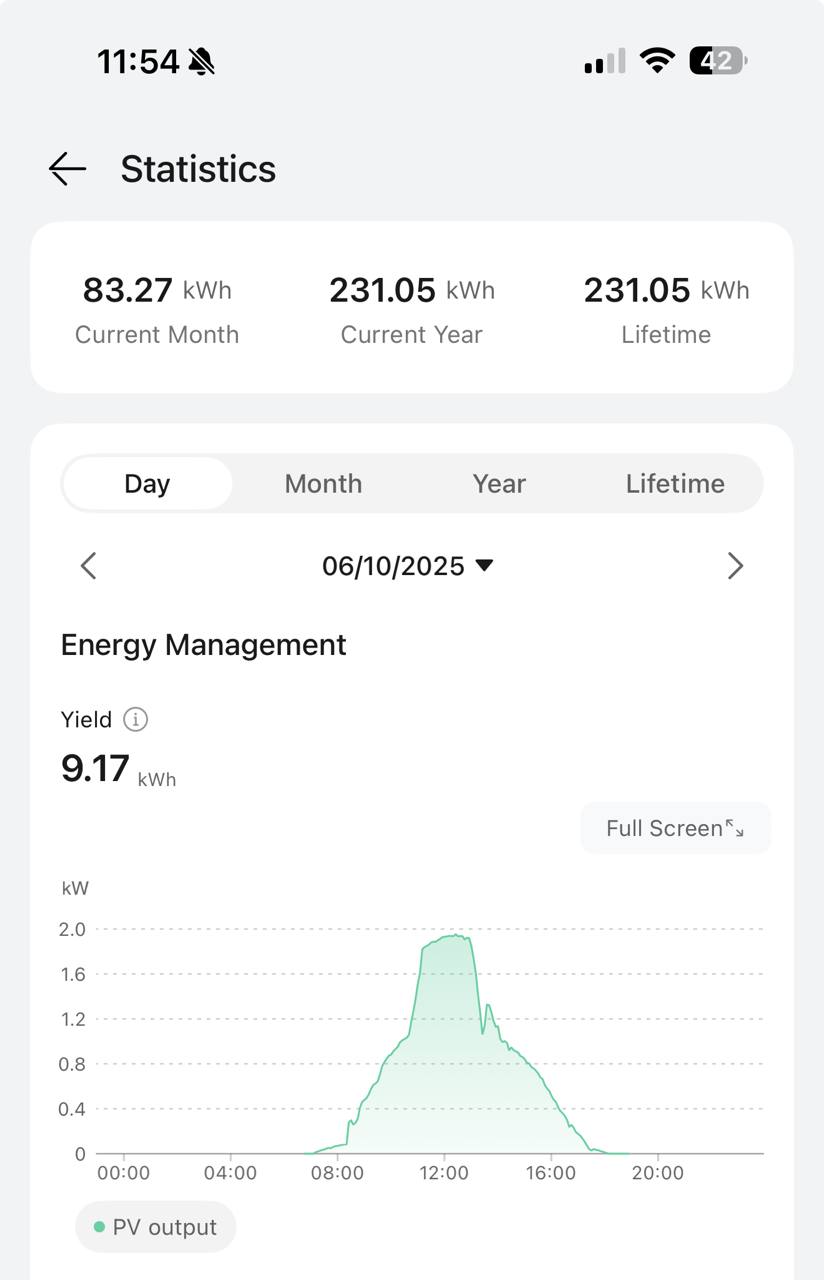Image resolution: width=824 pixels, height=1280 pixels.
Task: Toggle the PV output legend chip
Action: click(156, 1227)
